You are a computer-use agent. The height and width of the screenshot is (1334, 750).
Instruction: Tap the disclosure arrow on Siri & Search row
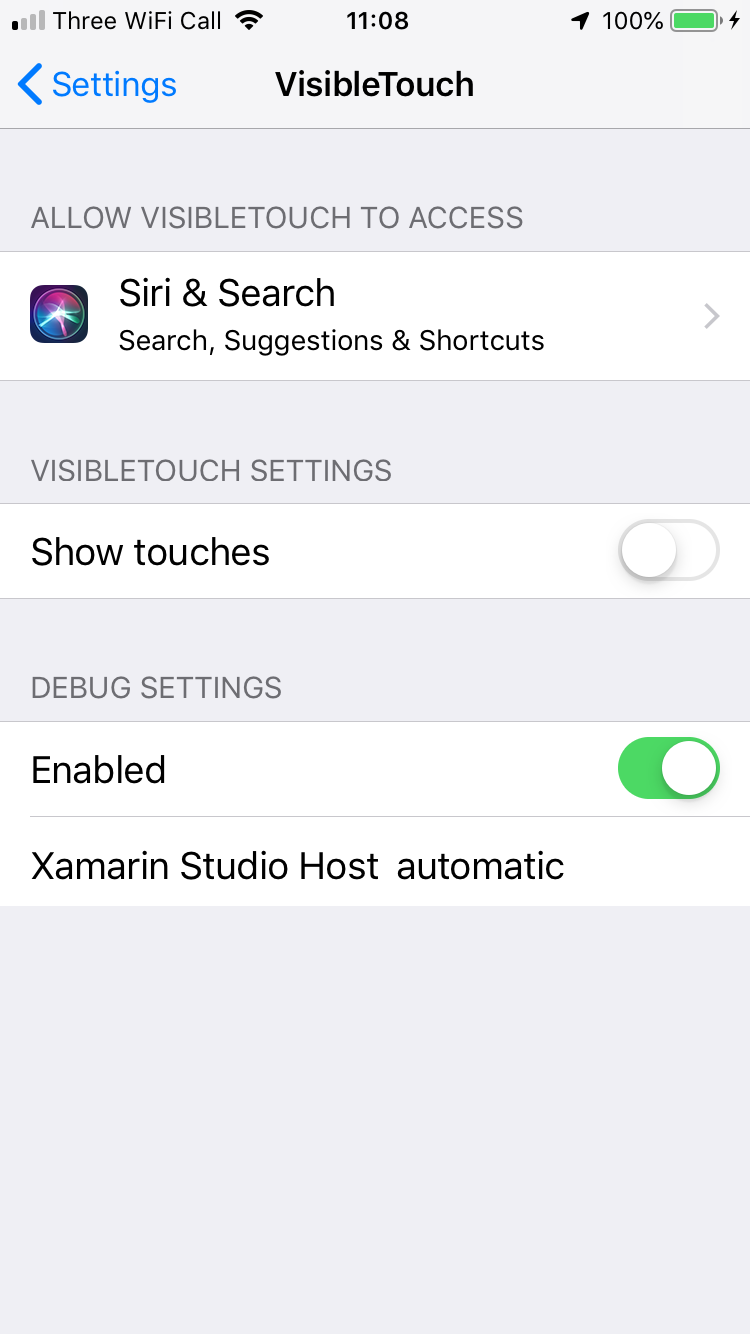[x=710, y=316]
